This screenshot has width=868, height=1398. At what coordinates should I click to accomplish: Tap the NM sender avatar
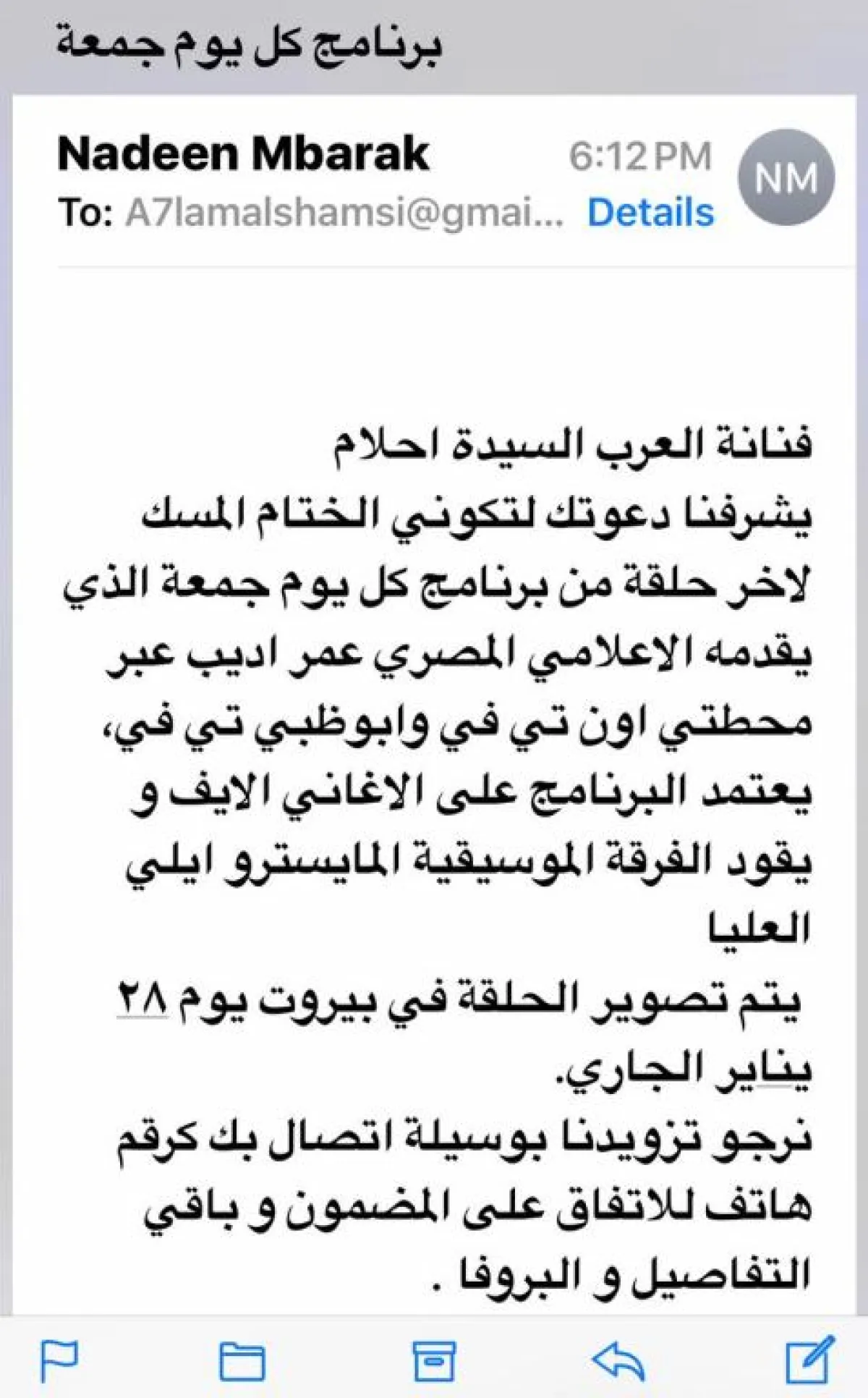click(x=786, y=177)
